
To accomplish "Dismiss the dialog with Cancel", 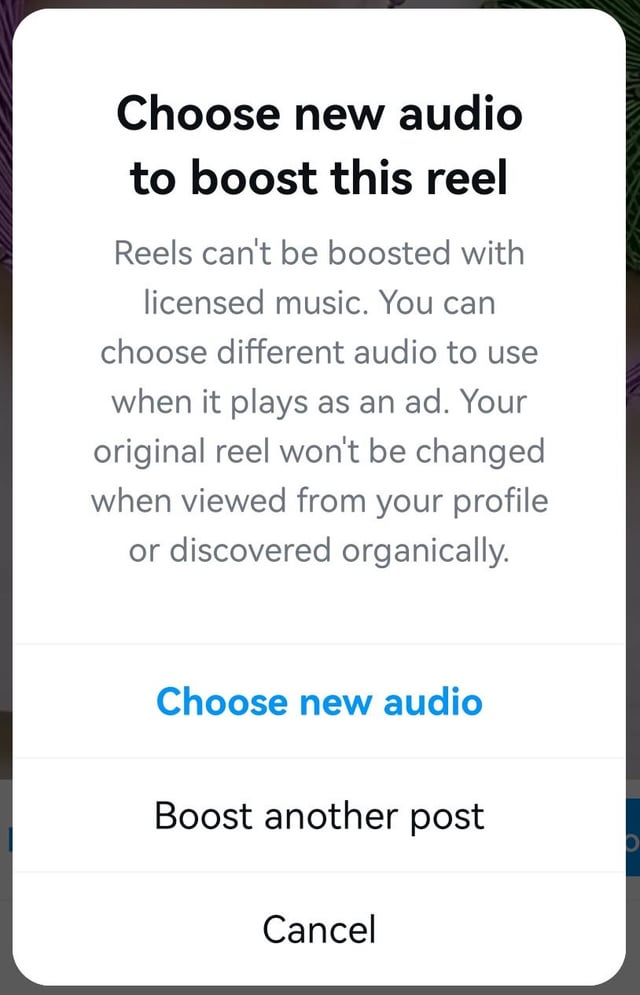I will pos(319,929).
